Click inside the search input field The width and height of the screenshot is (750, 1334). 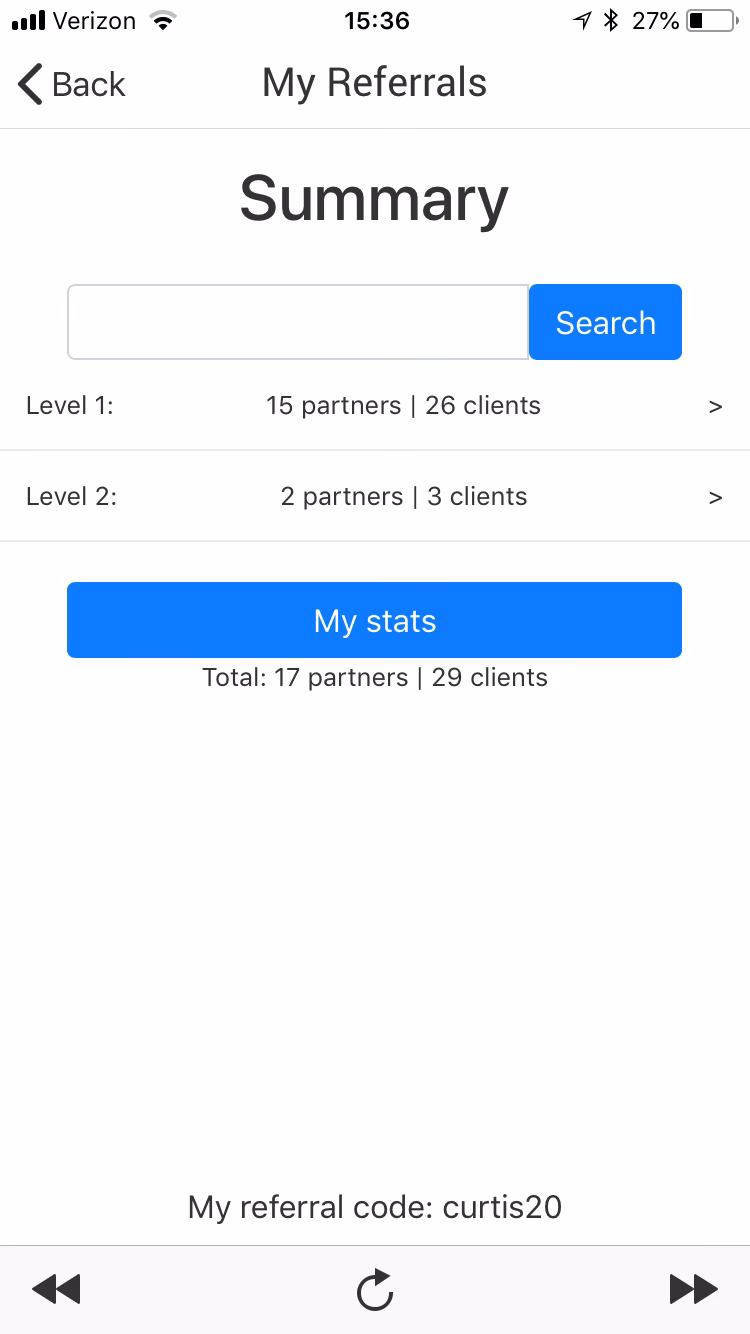point(297,321)
